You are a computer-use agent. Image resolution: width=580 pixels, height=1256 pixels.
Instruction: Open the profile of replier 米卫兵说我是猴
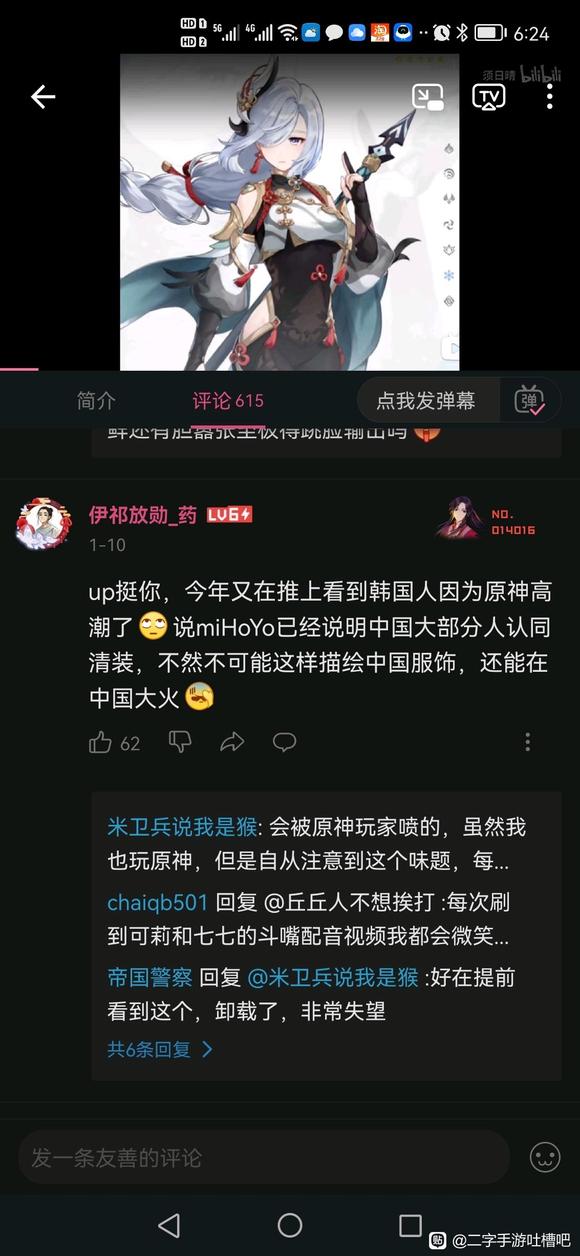point(181,827)
